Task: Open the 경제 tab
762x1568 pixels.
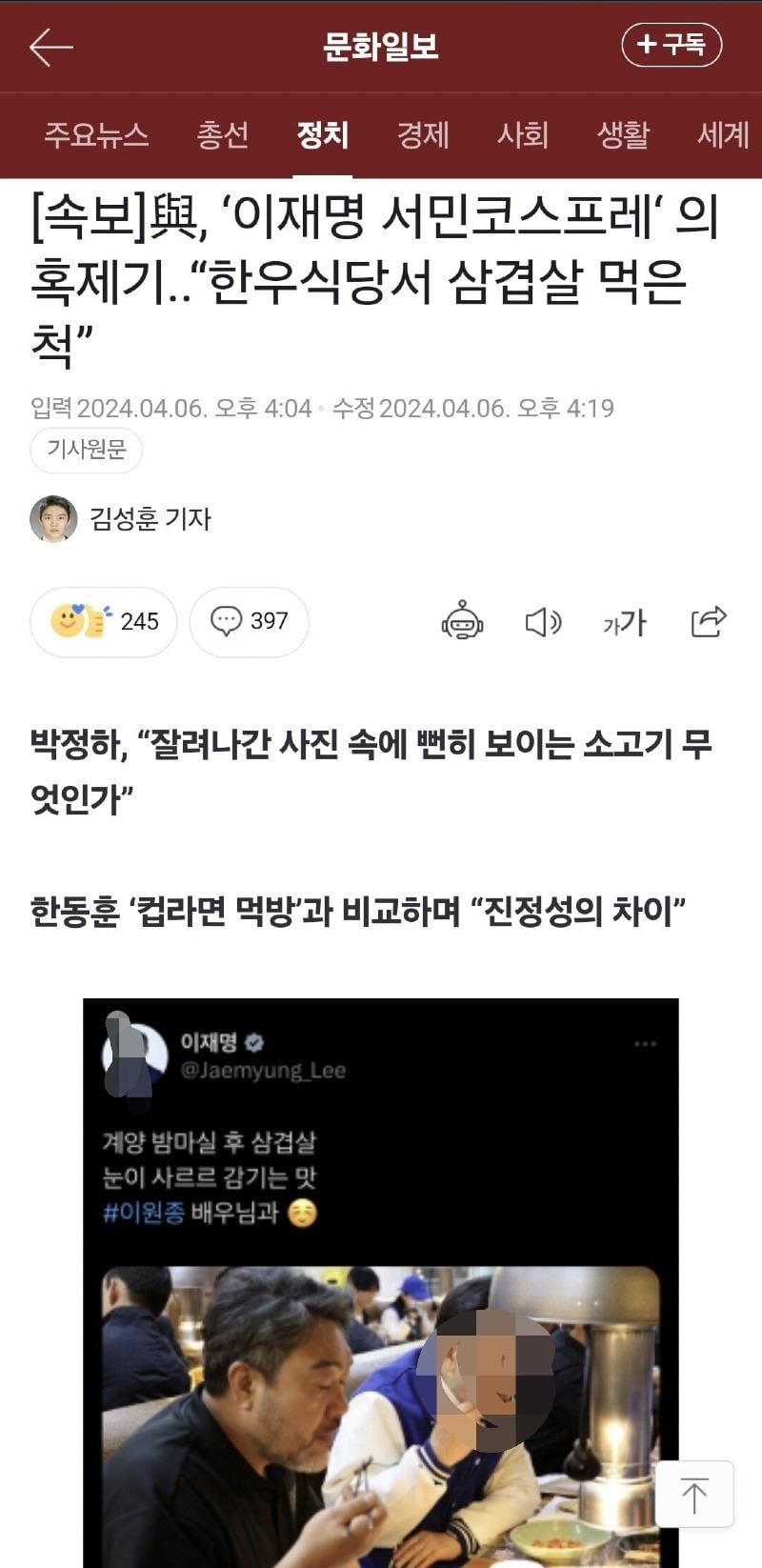Action: pos(423,134)
